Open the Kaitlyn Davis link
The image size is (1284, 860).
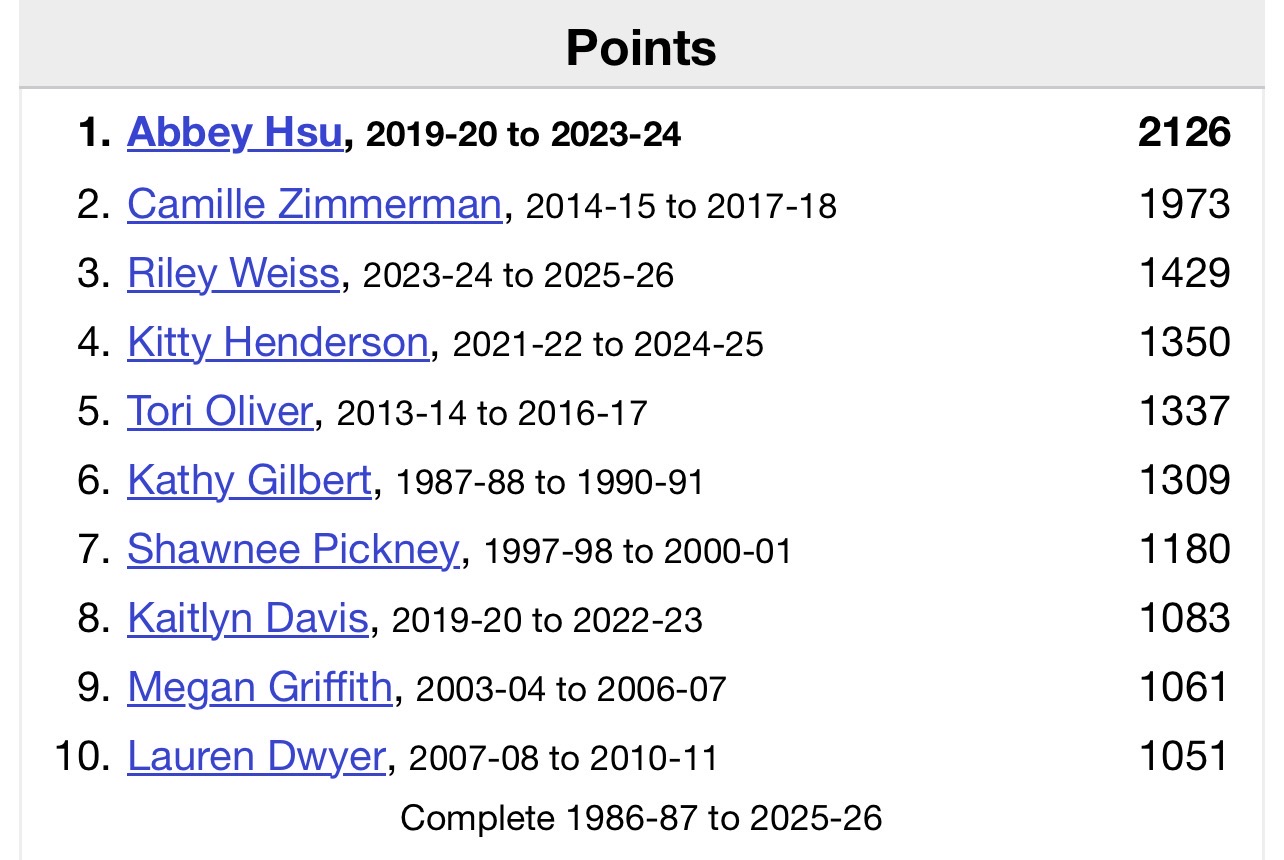248,618
